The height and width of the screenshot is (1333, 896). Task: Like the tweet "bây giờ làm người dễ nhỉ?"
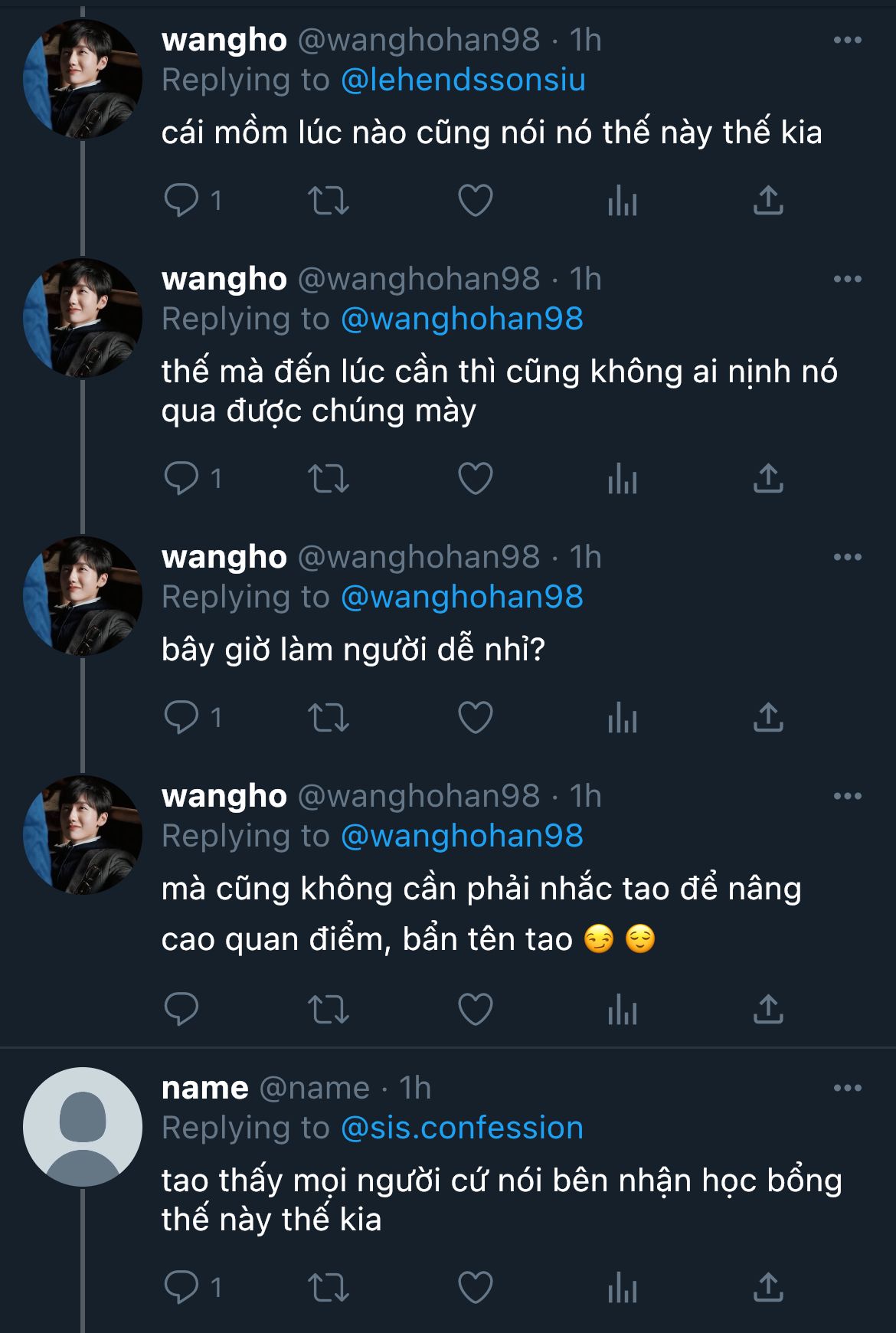point(475,718)
